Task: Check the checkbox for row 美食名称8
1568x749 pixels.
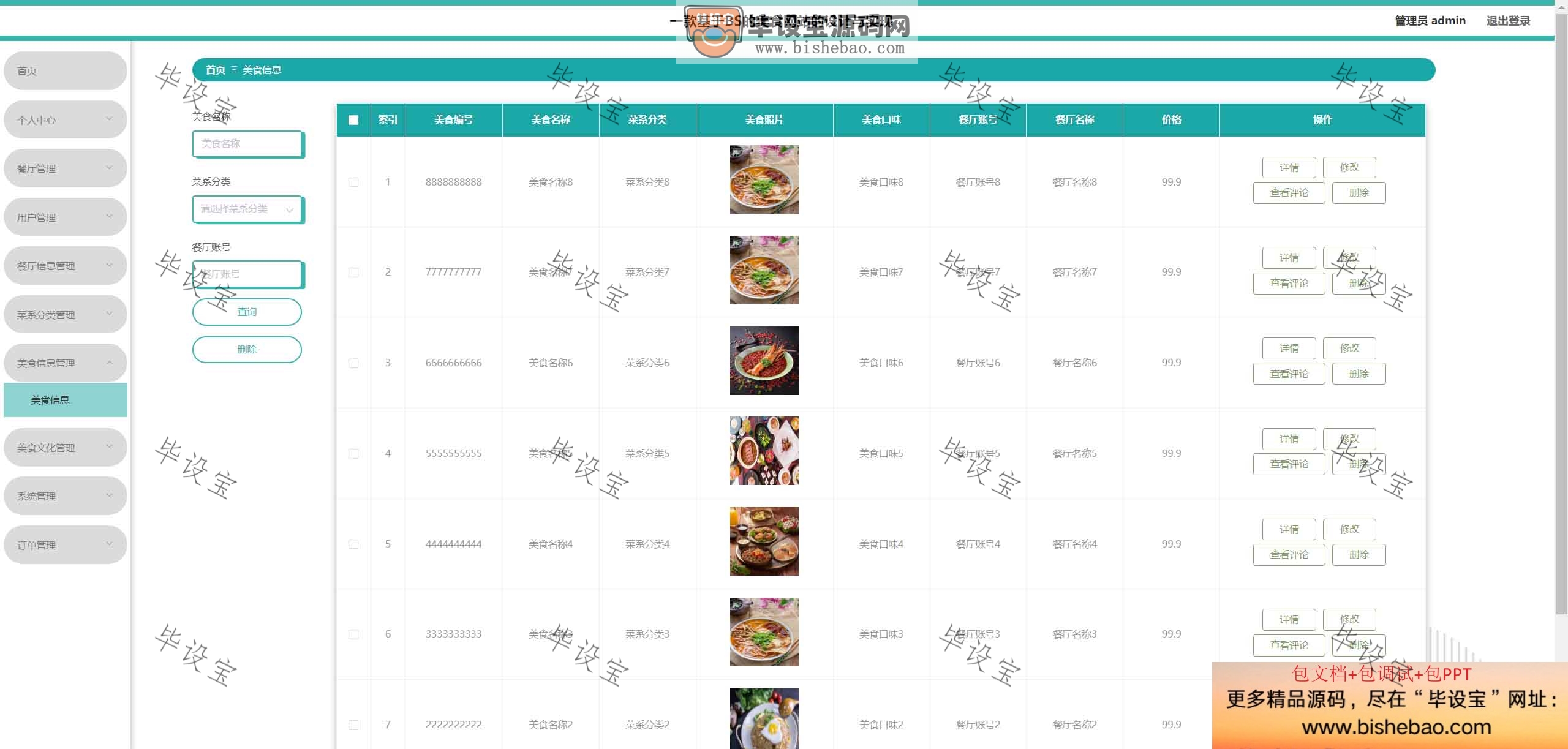Action: point(353,182)
